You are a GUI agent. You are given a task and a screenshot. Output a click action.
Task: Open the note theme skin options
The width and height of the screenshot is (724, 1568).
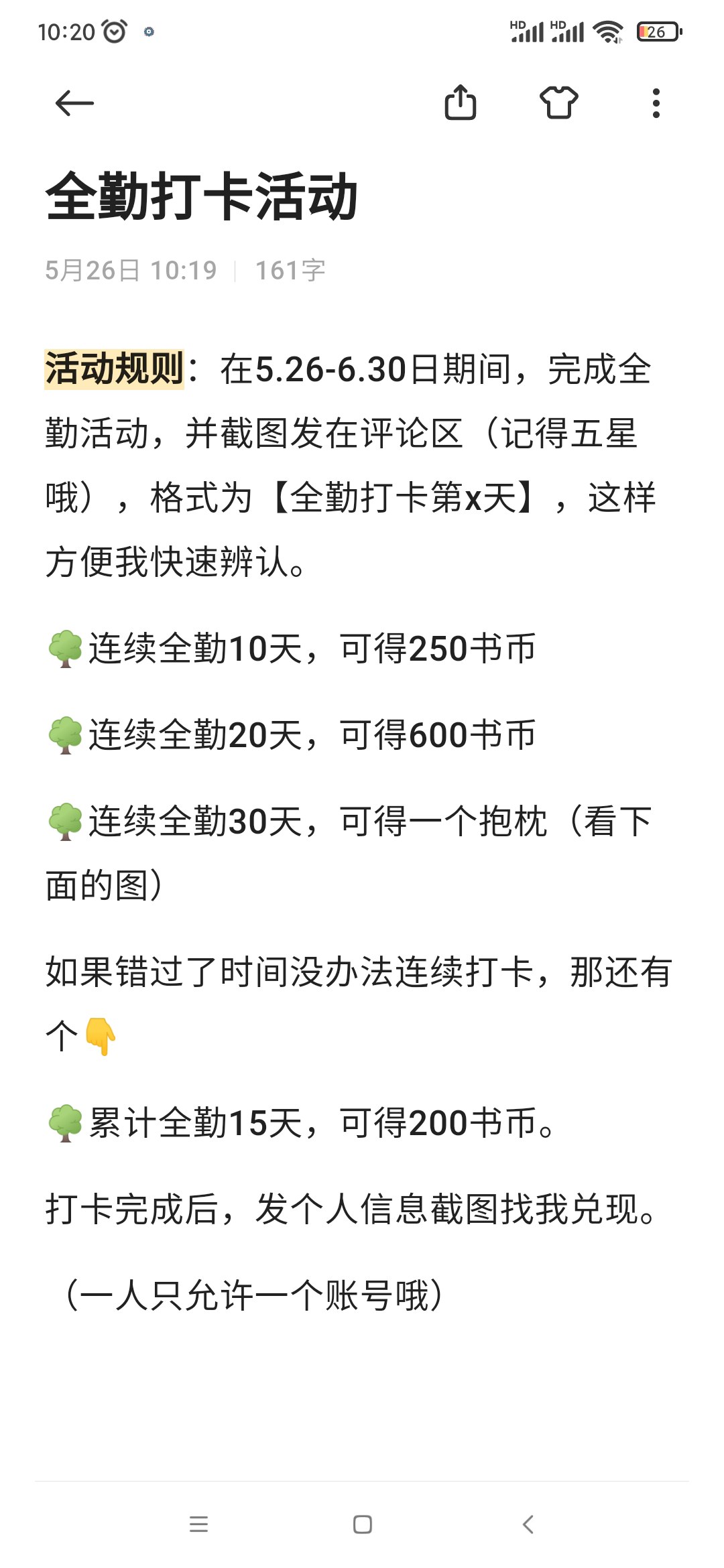point(558,103)
